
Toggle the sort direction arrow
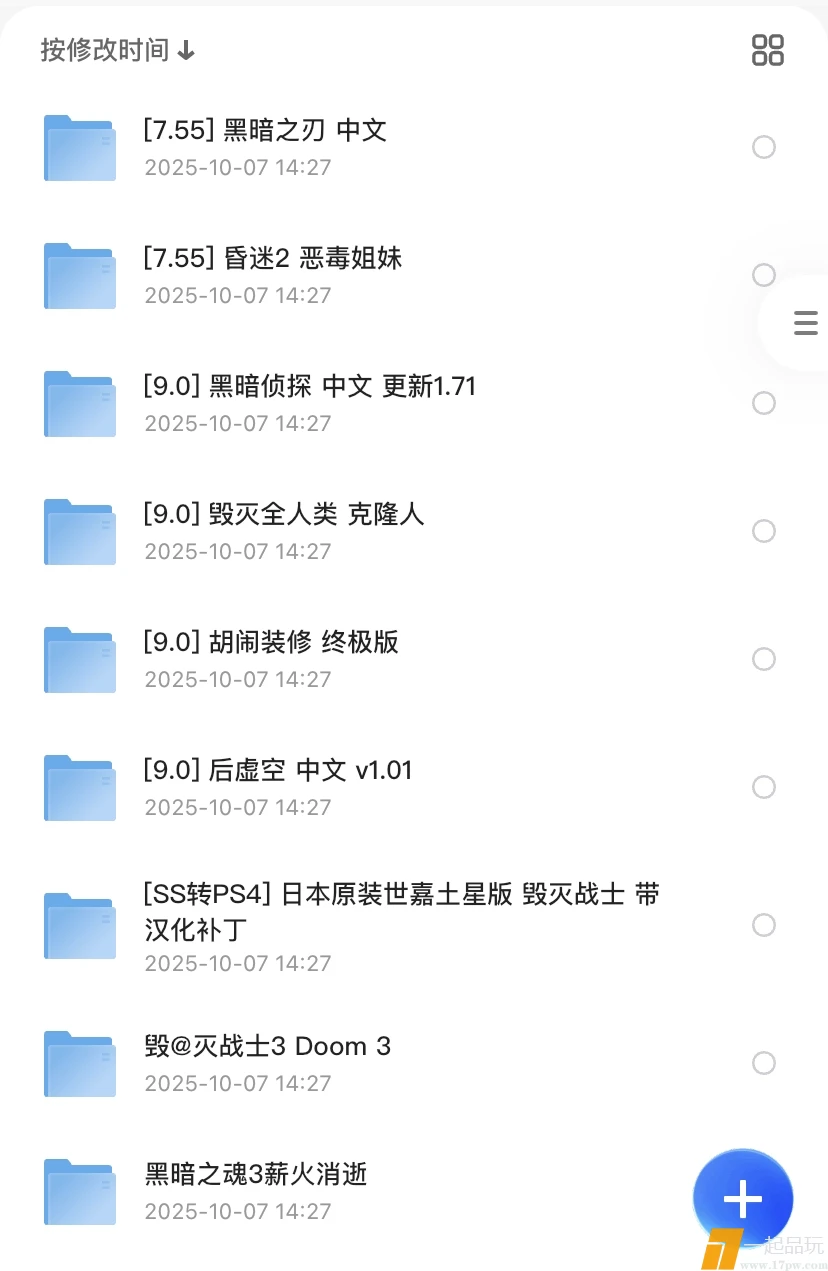point(187,48)
